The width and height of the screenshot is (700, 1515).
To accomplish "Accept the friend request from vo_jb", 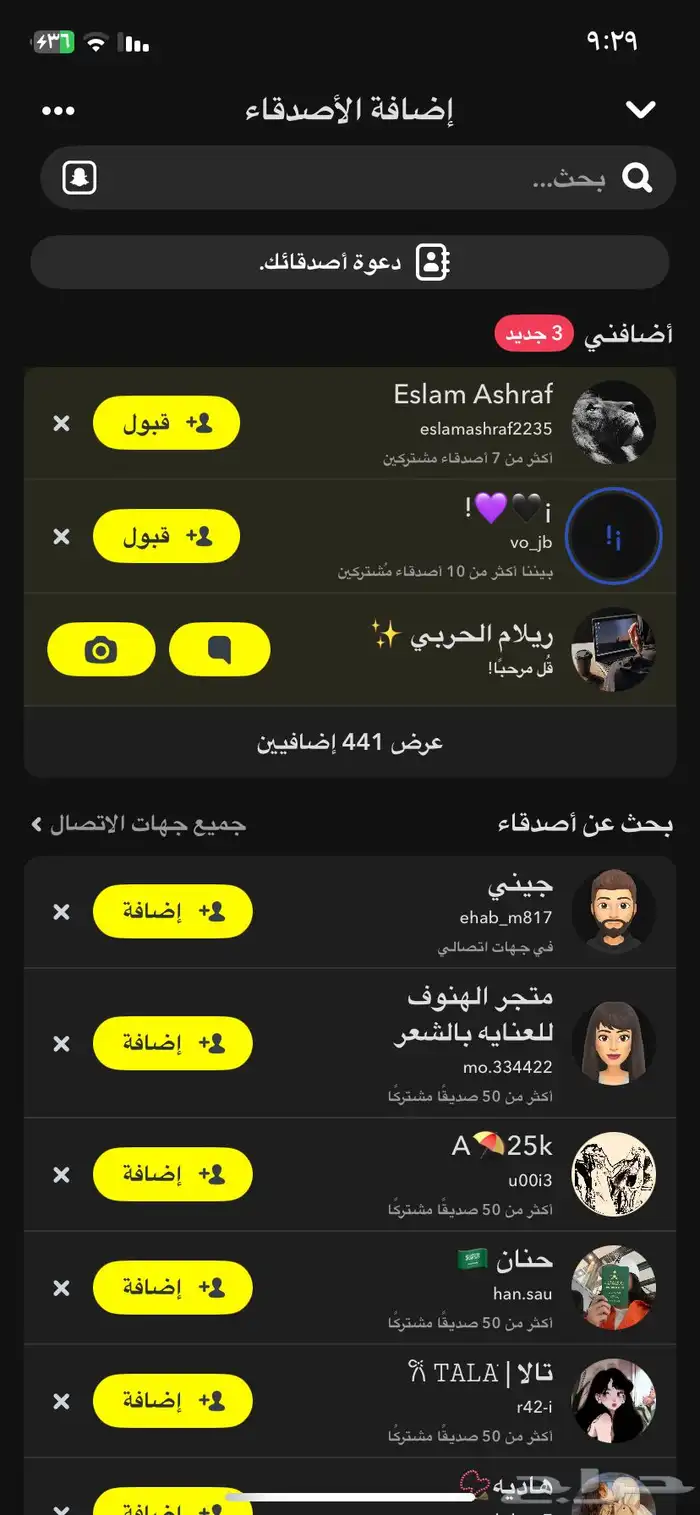I will point(166,536).
